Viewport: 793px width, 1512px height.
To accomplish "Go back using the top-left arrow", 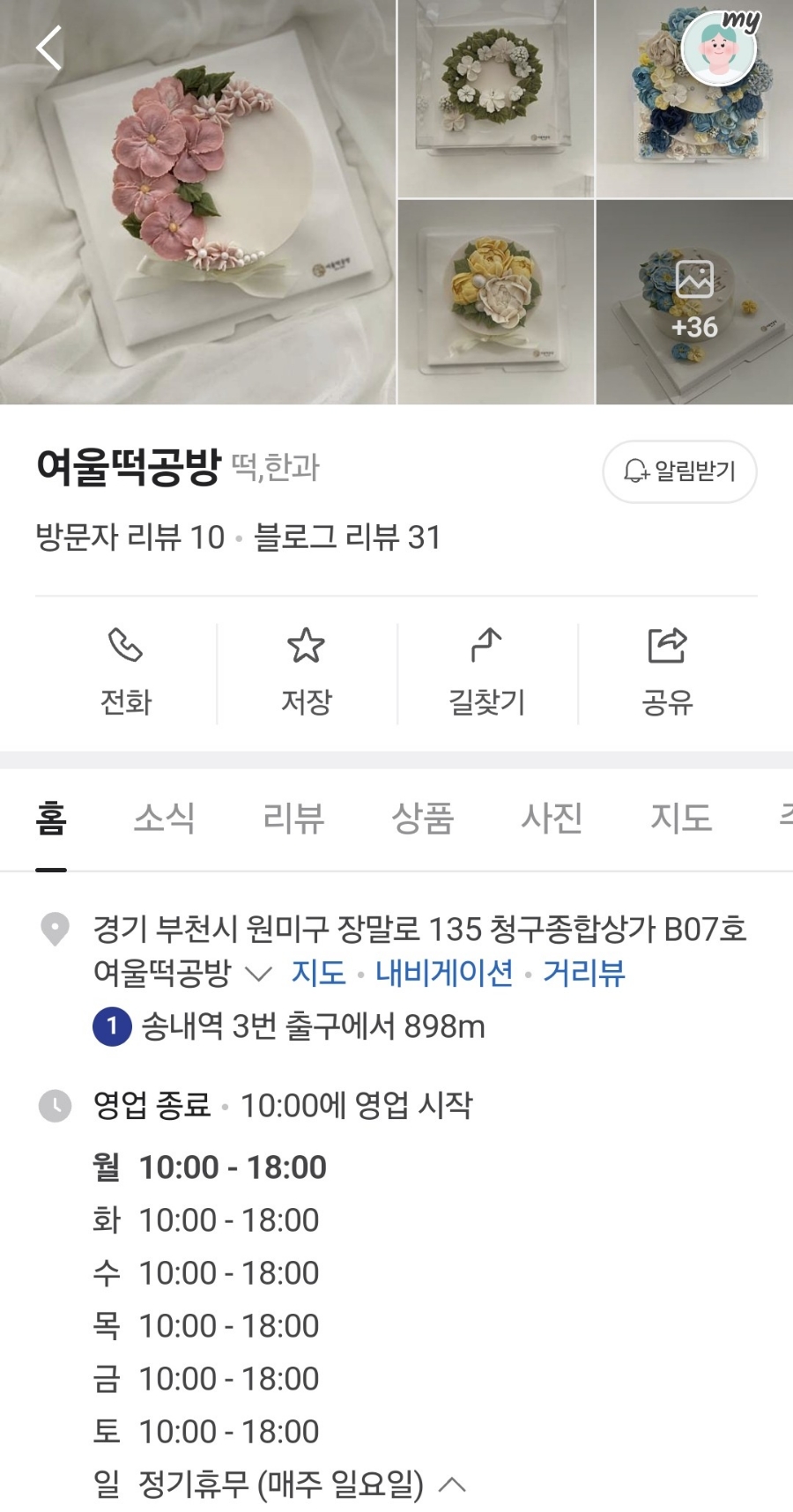I will (49, 48).
